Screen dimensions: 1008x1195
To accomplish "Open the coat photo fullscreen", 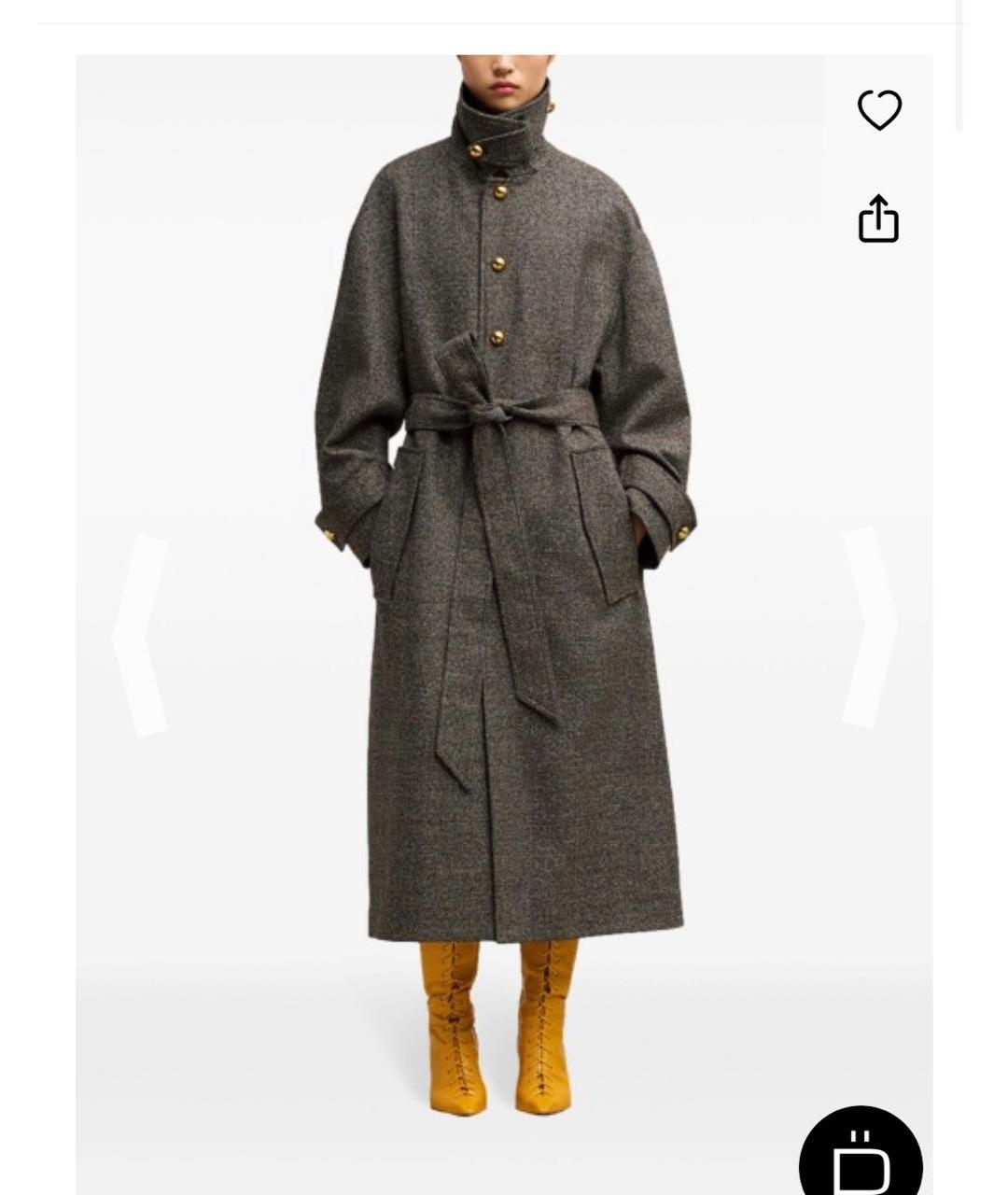I will [x=504, y=560].
